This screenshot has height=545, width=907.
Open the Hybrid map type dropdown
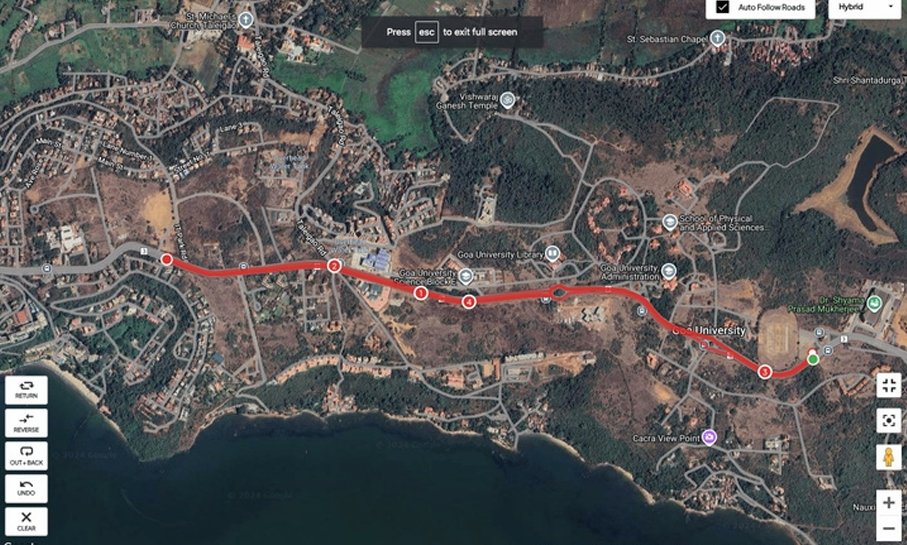pos(864,7)
